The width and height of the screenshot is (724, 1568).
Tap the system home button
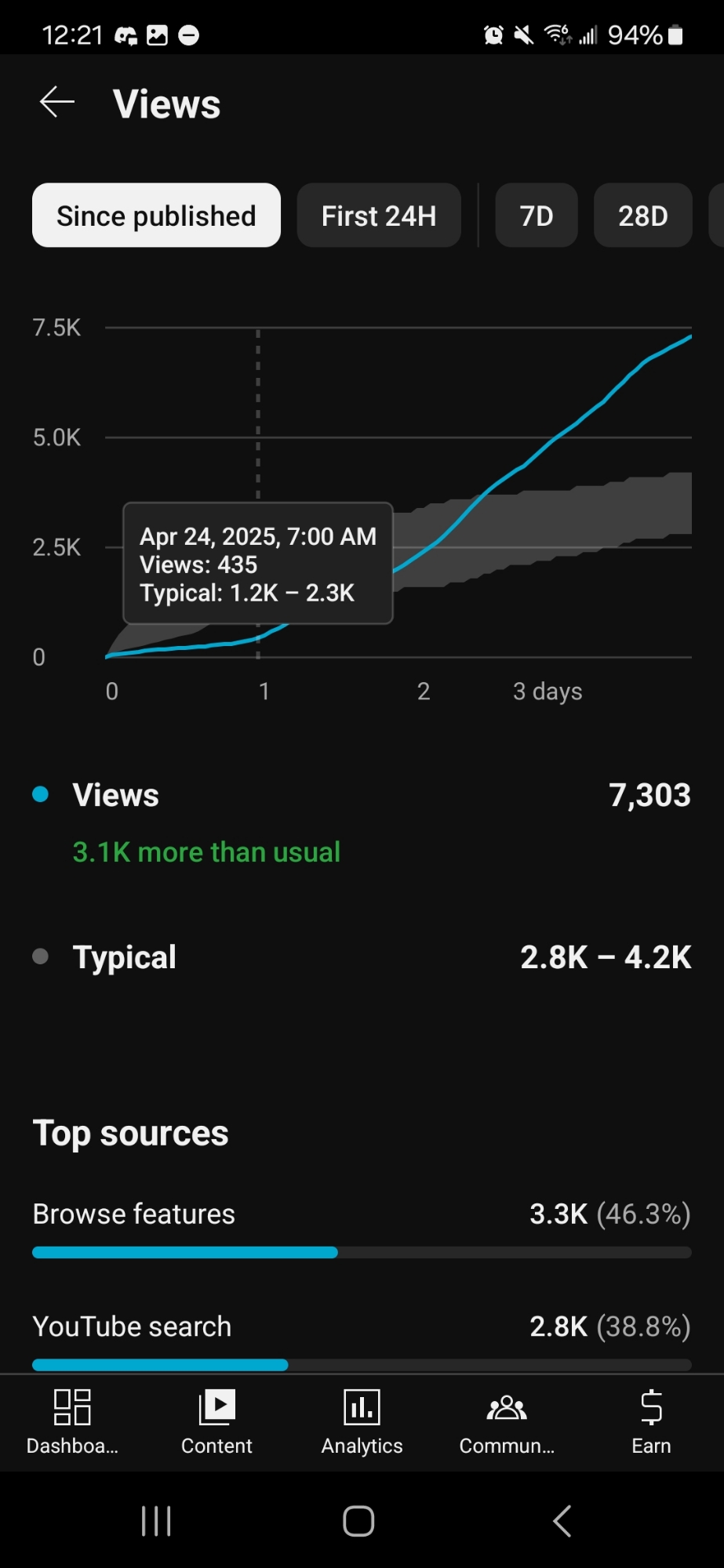click(358, 1522)
